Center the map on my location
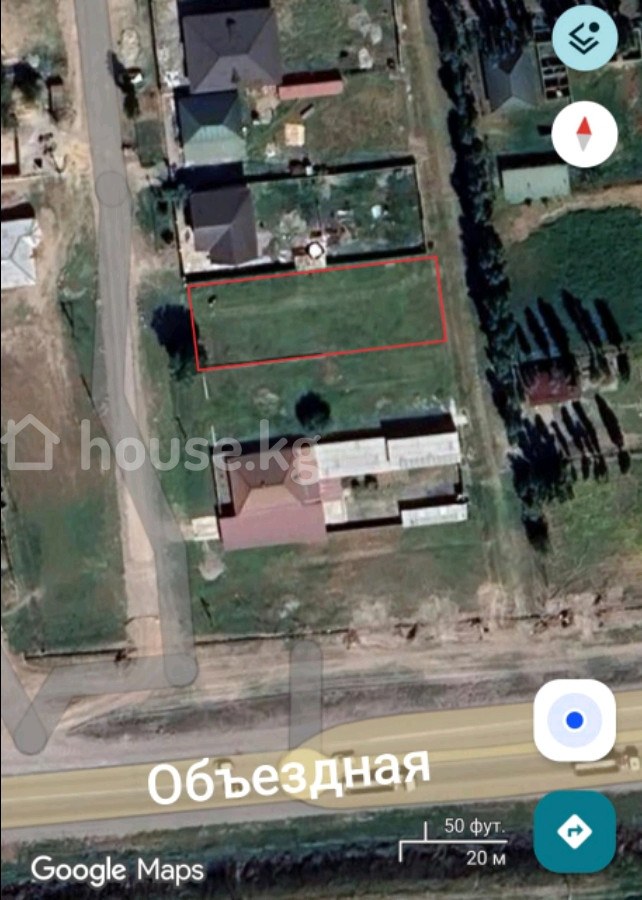The width and height of the screenshot is (642, 900). click(x=574, y=720)
